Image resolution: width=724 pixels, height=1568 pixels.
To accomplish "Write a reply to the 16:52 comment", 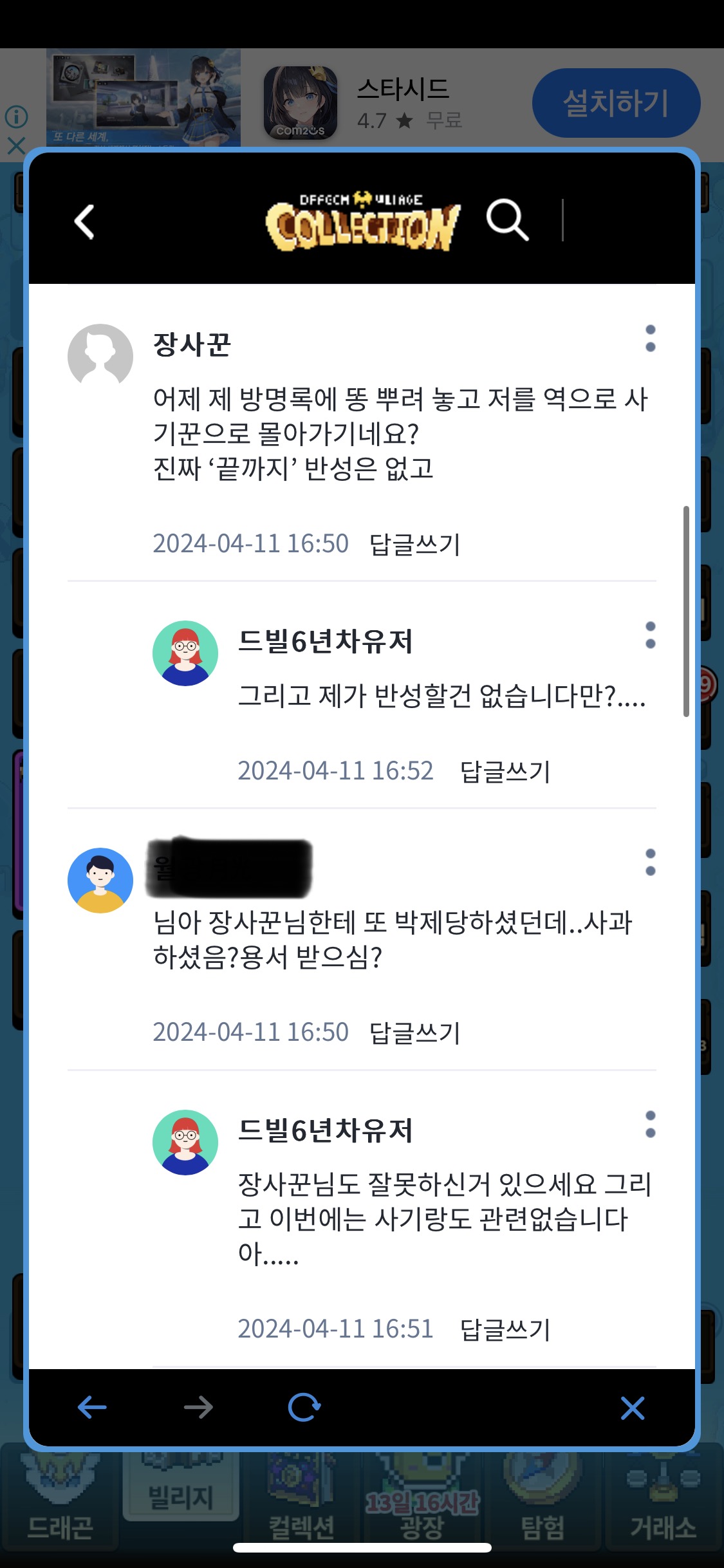I will point(505,771).
